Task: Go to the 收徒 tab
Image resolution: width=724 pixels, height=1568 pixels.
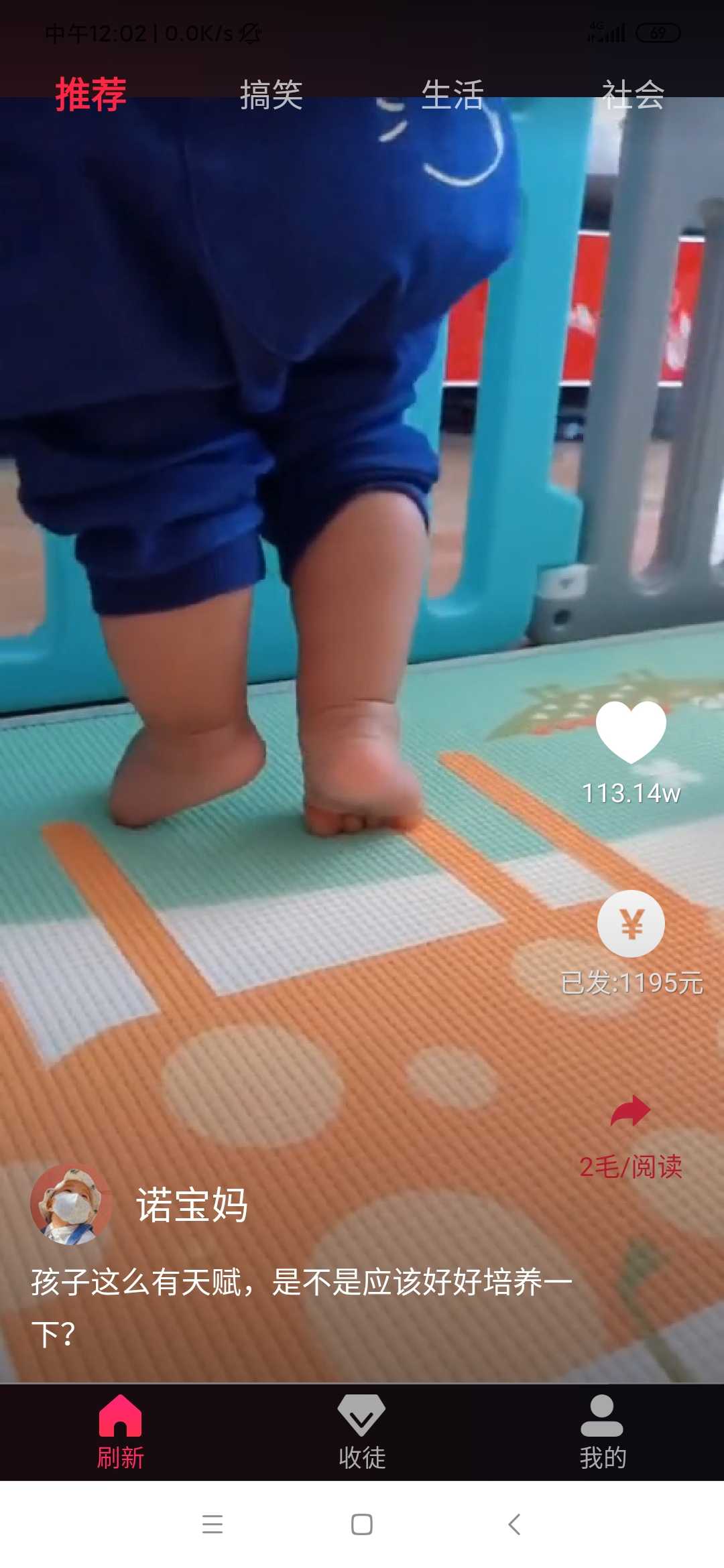Action: pyautogui.click(x=362, y=1432)
